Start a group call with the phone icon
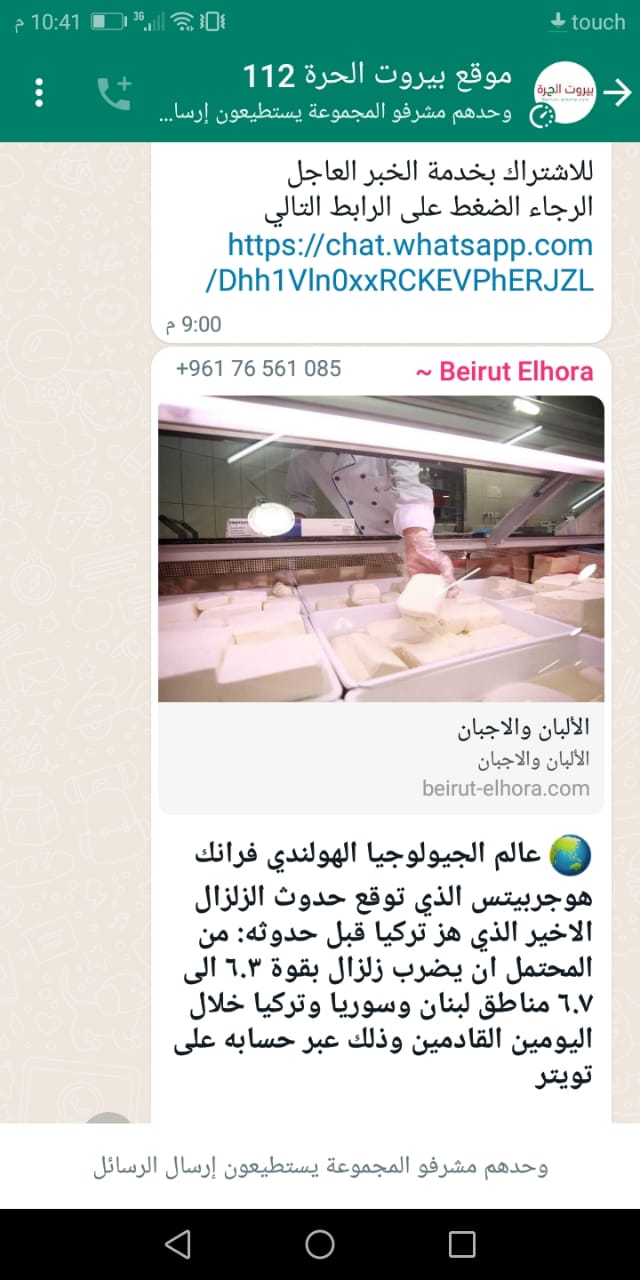 click(114, 92)
